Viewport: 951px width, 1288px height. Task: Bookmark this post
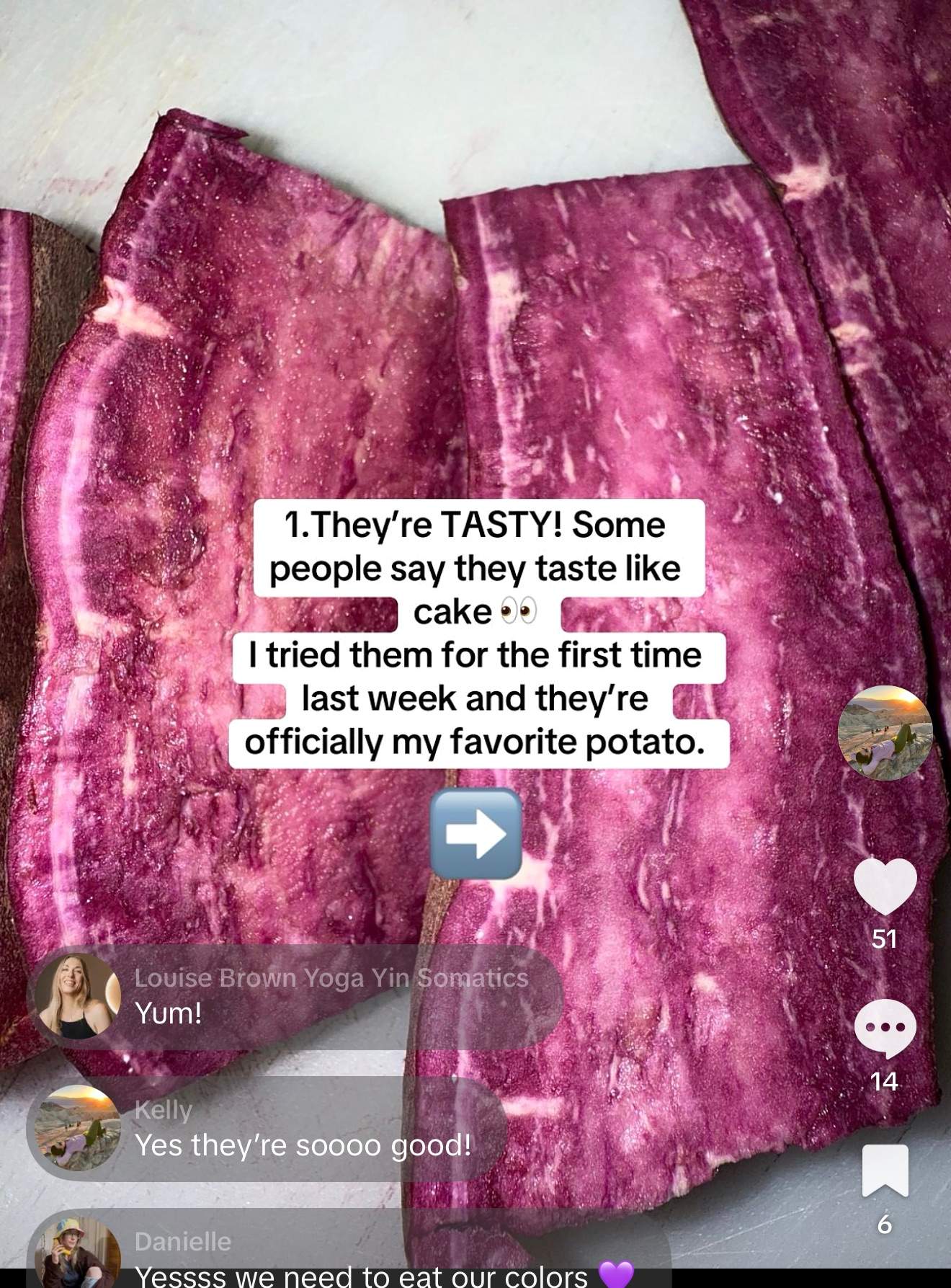[885, 1171]
